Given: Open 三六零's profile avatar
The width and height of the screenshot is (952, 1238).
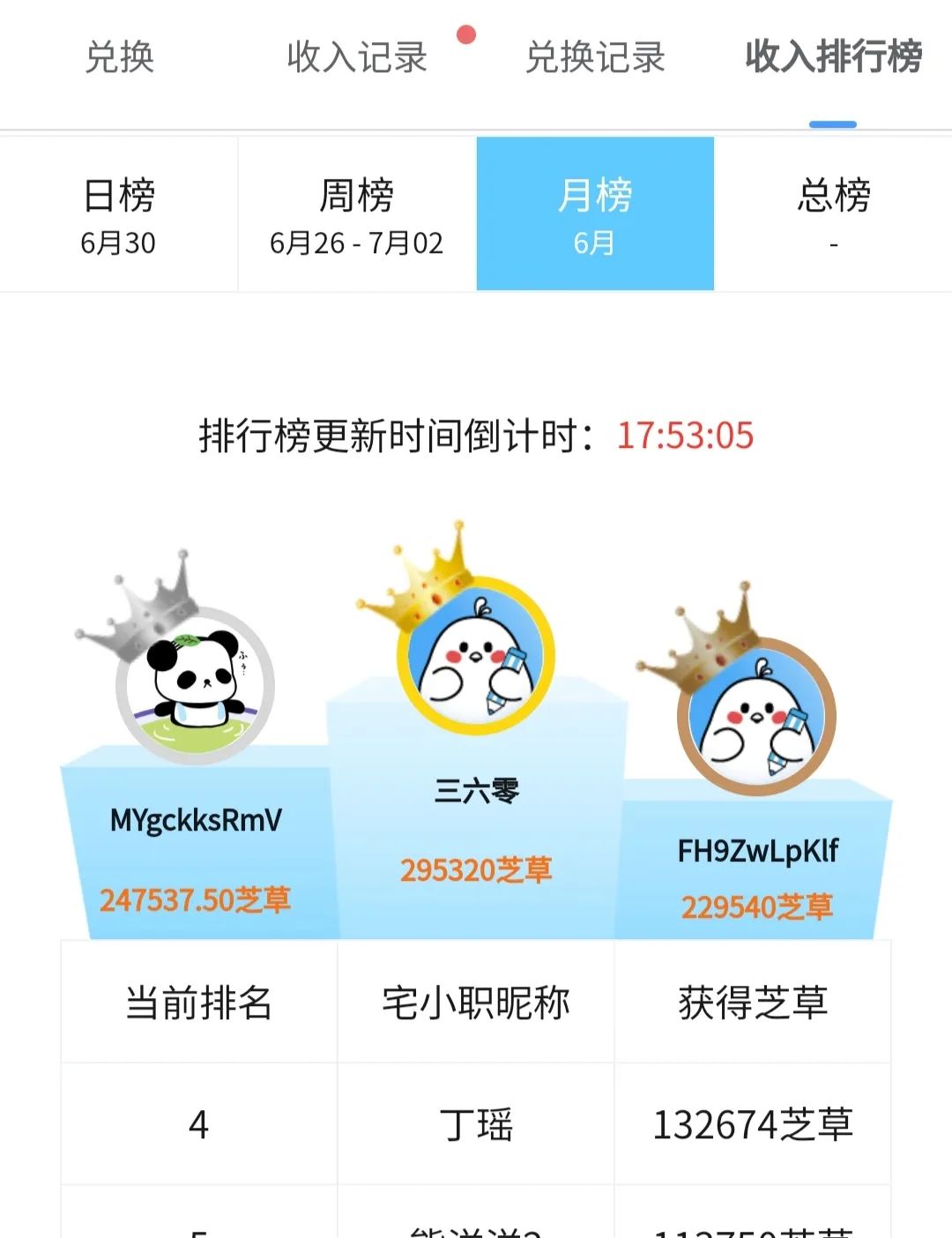Looking at the screenshot, I should click(476, 666).
